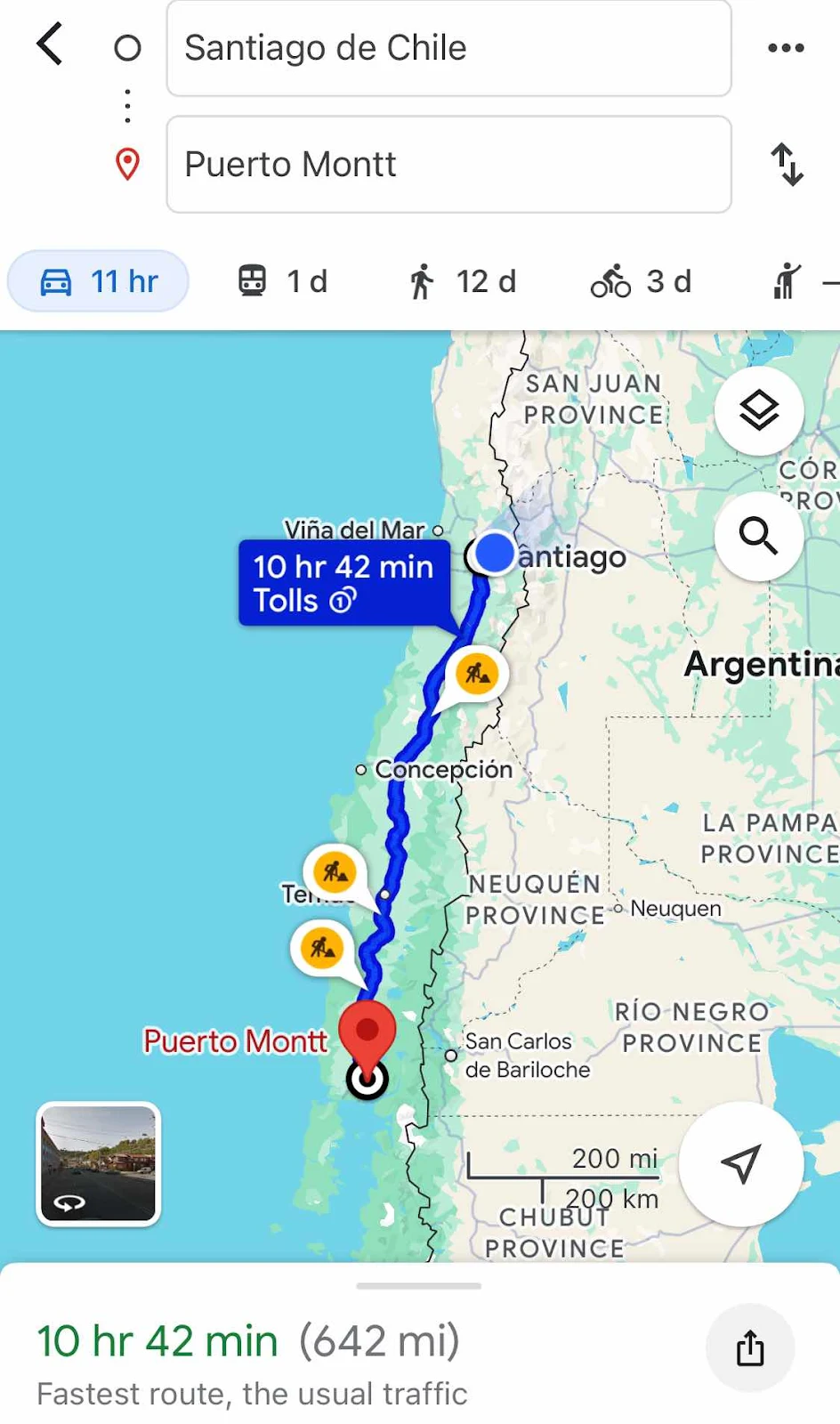Recenter map with the location arrow

click(741, 1164)
